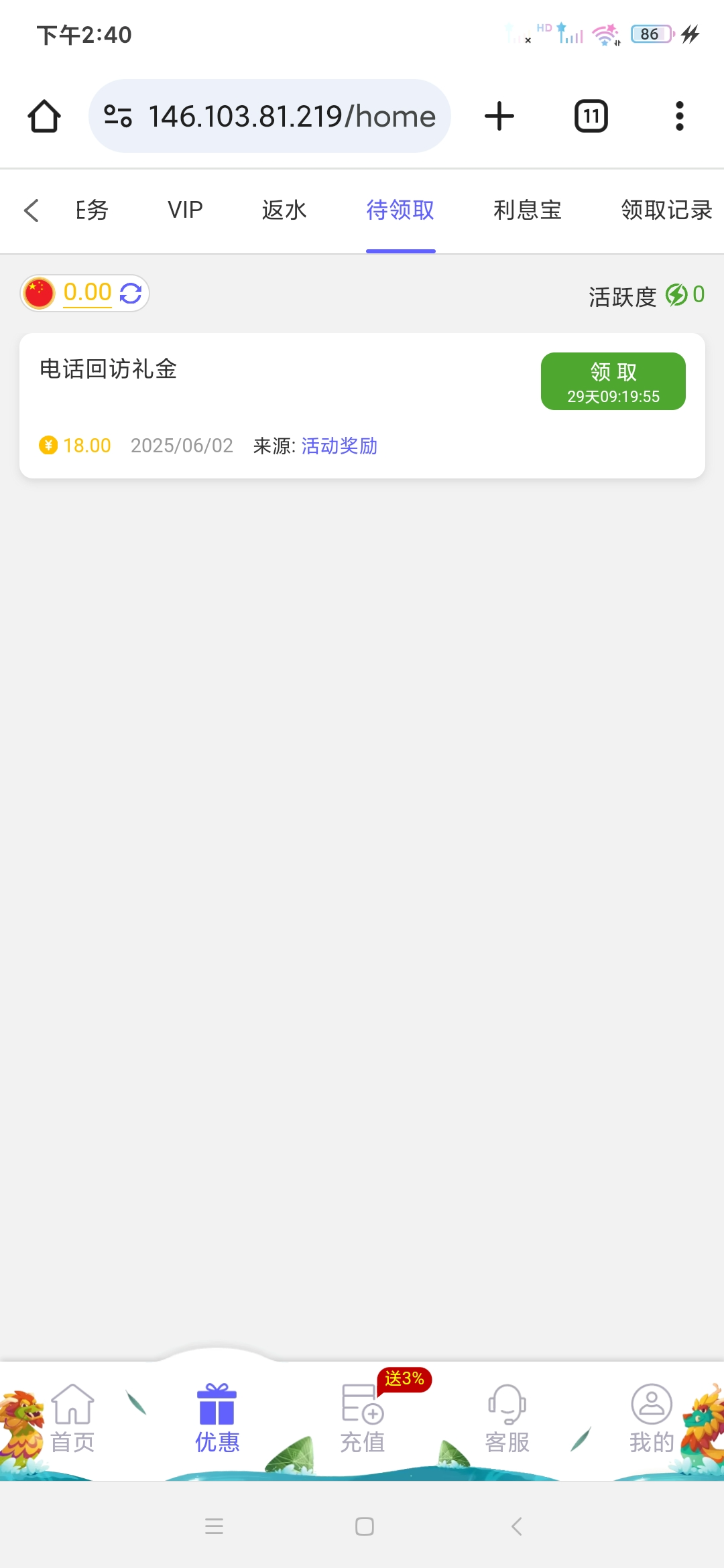Open the tab switcher showing 11 tabs
The image size is (724, 1568).
click(x=591, y=115)
